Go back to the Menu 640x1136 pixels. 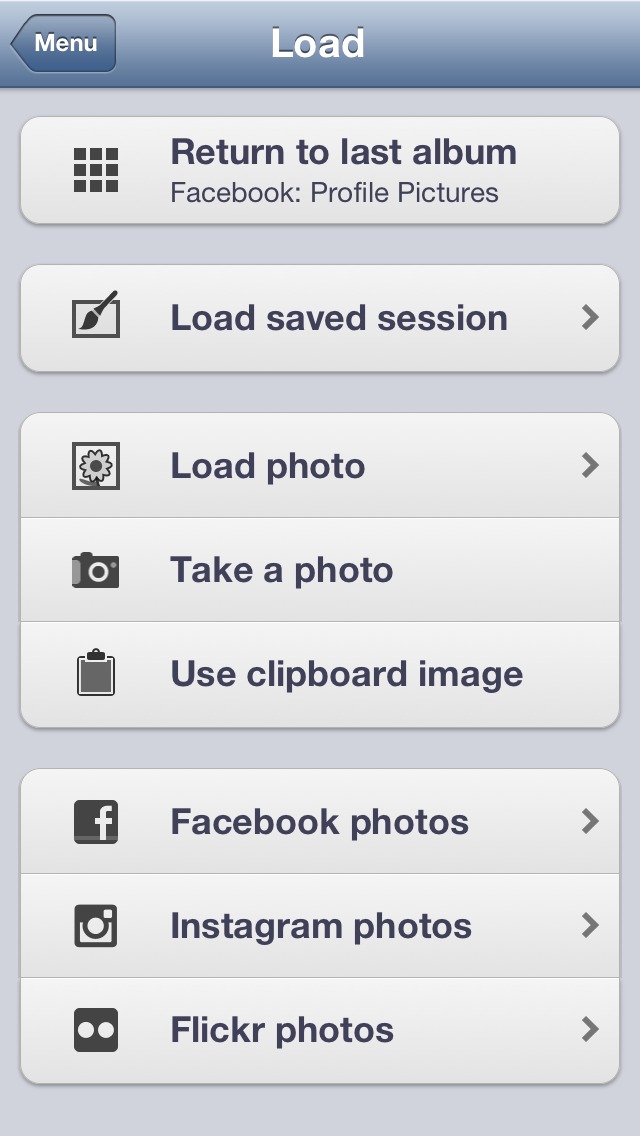(63, 43)
